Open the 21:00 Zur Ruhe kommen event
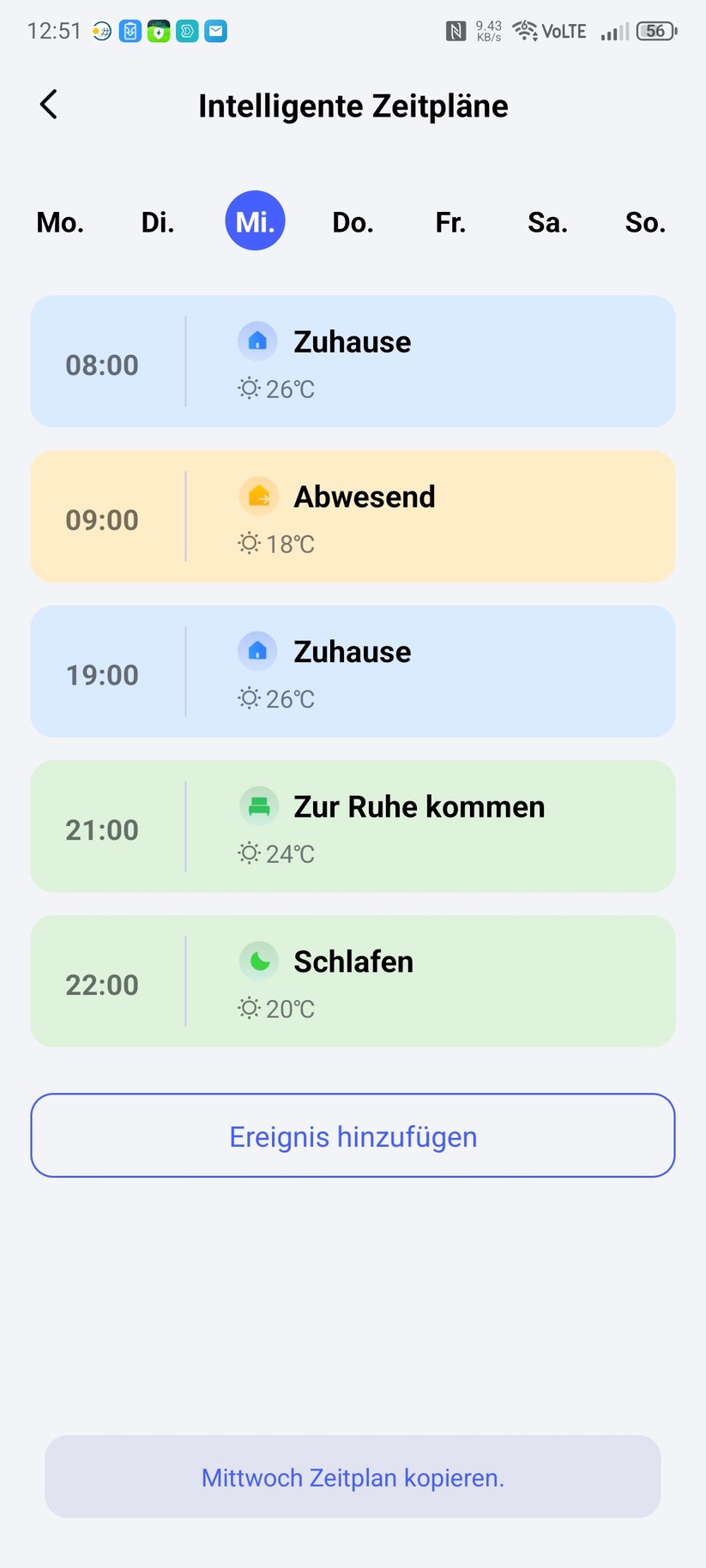 [x=353, y=825]
